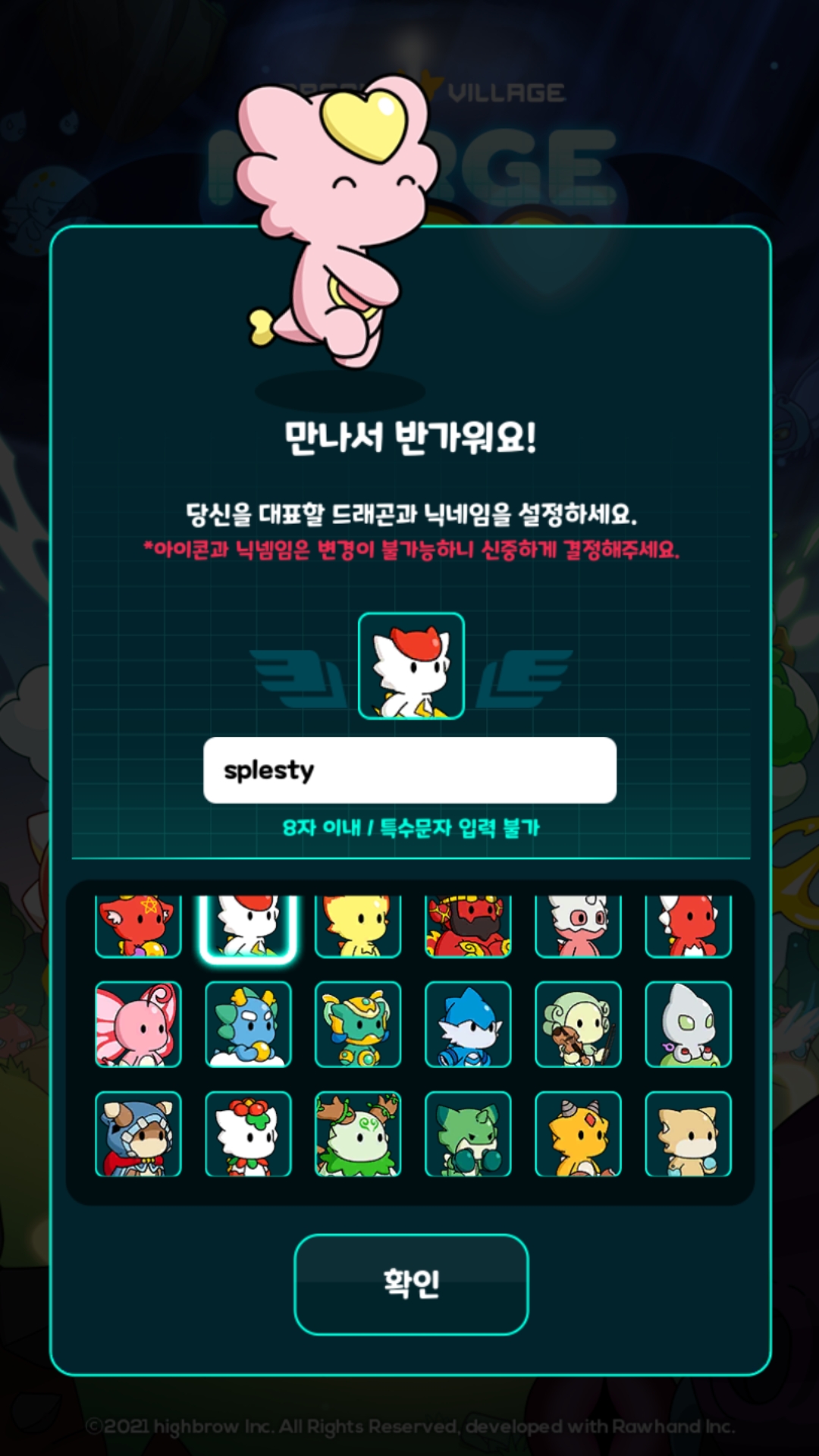Viewport: 819px width, 1456px height.
Task: Choose the white dragon with red flower
Action: click(x=248, y=1134)
